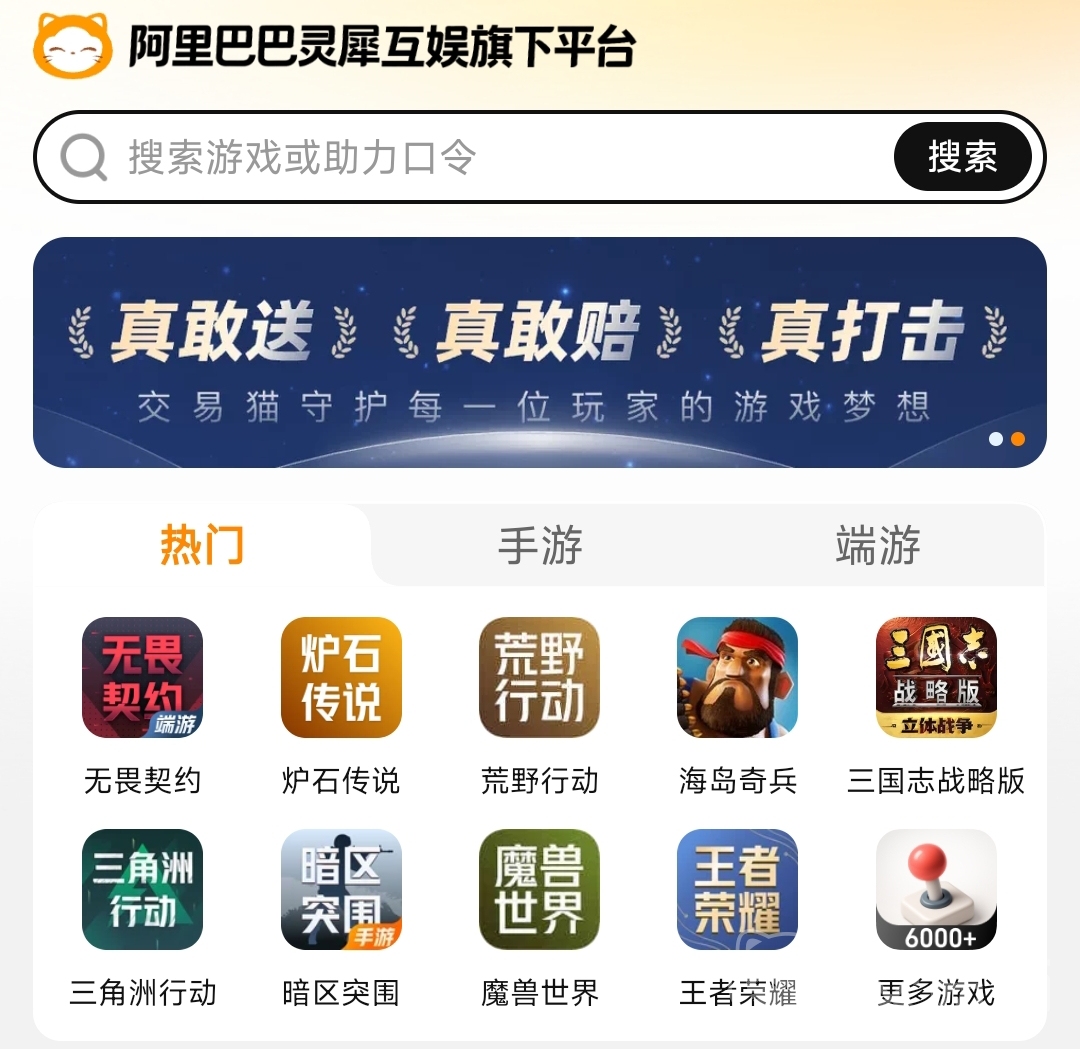1080x1049 pixels.
Task: Tap the black 搜索 button
Action: tap(962, 157)
